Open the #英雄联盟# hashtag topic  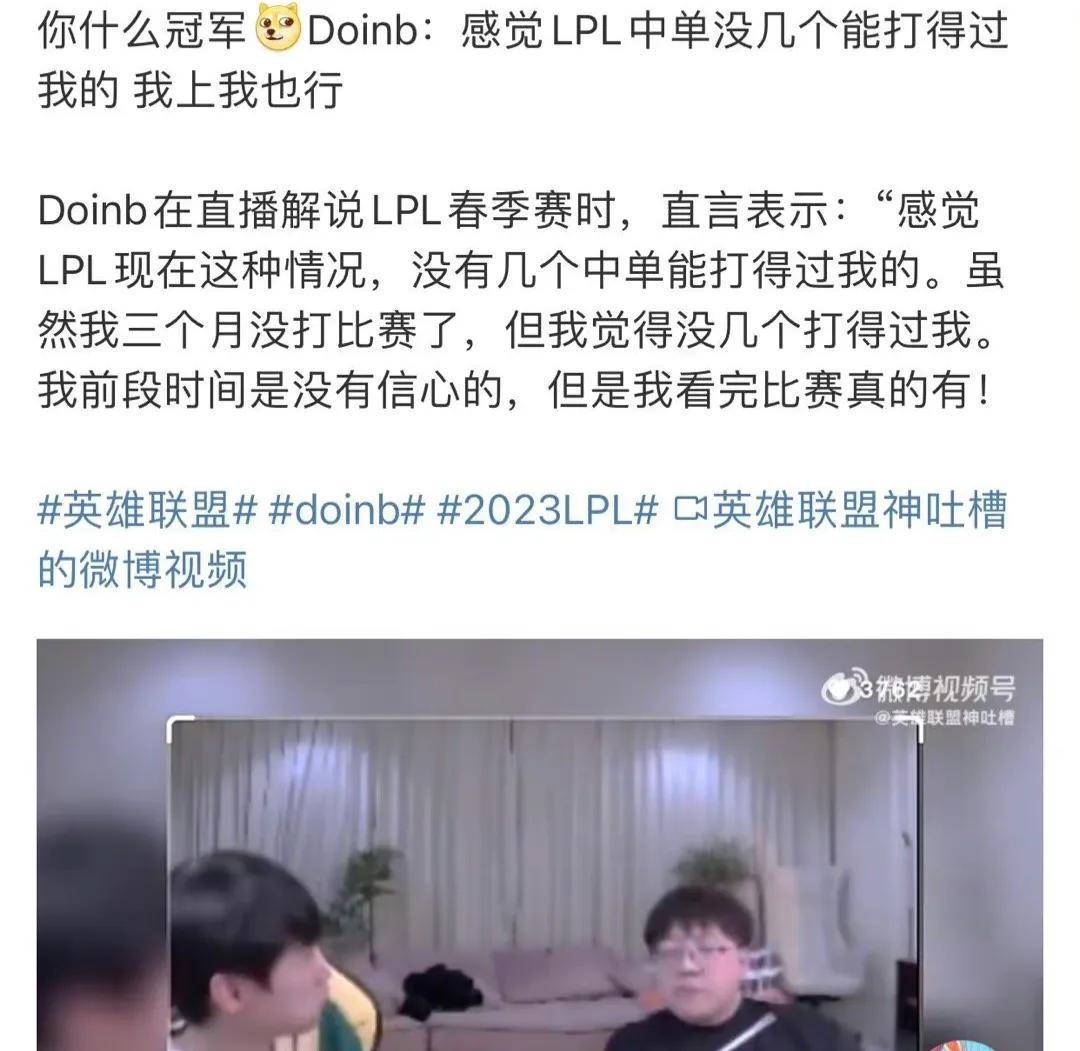(x=148, y=511)
